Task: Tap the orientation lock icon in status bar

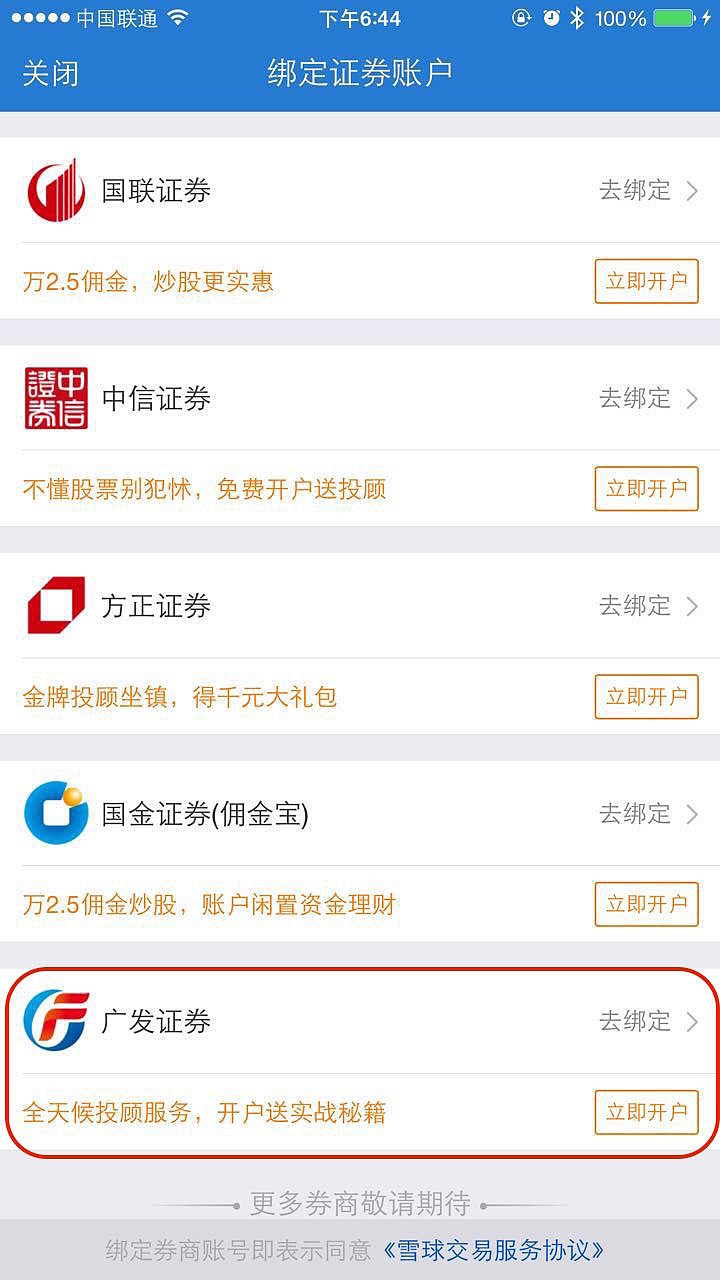Action: click(x=524, y=16)
